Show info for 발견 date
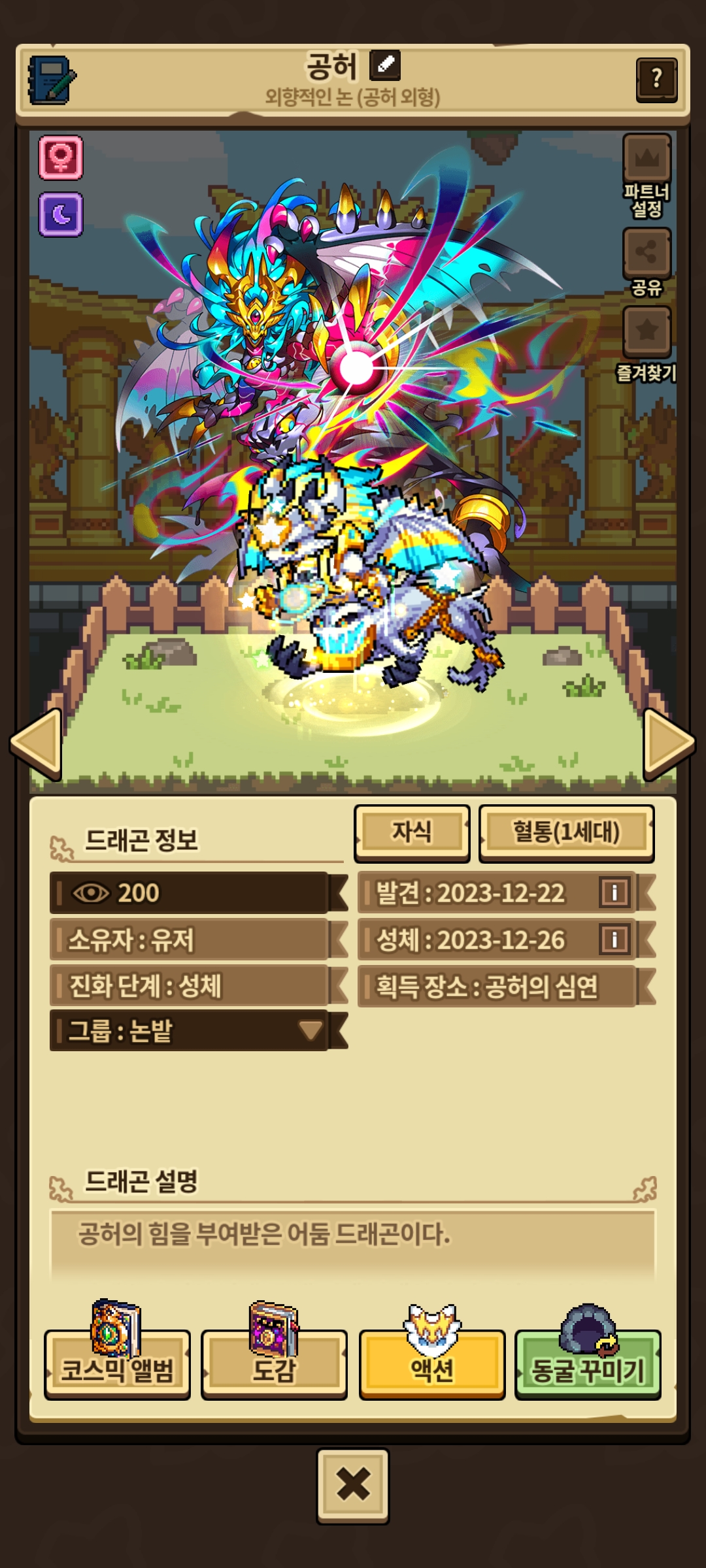Image resolution: width=706 pixels, height=1568 pixels. (x=614, y=892)
